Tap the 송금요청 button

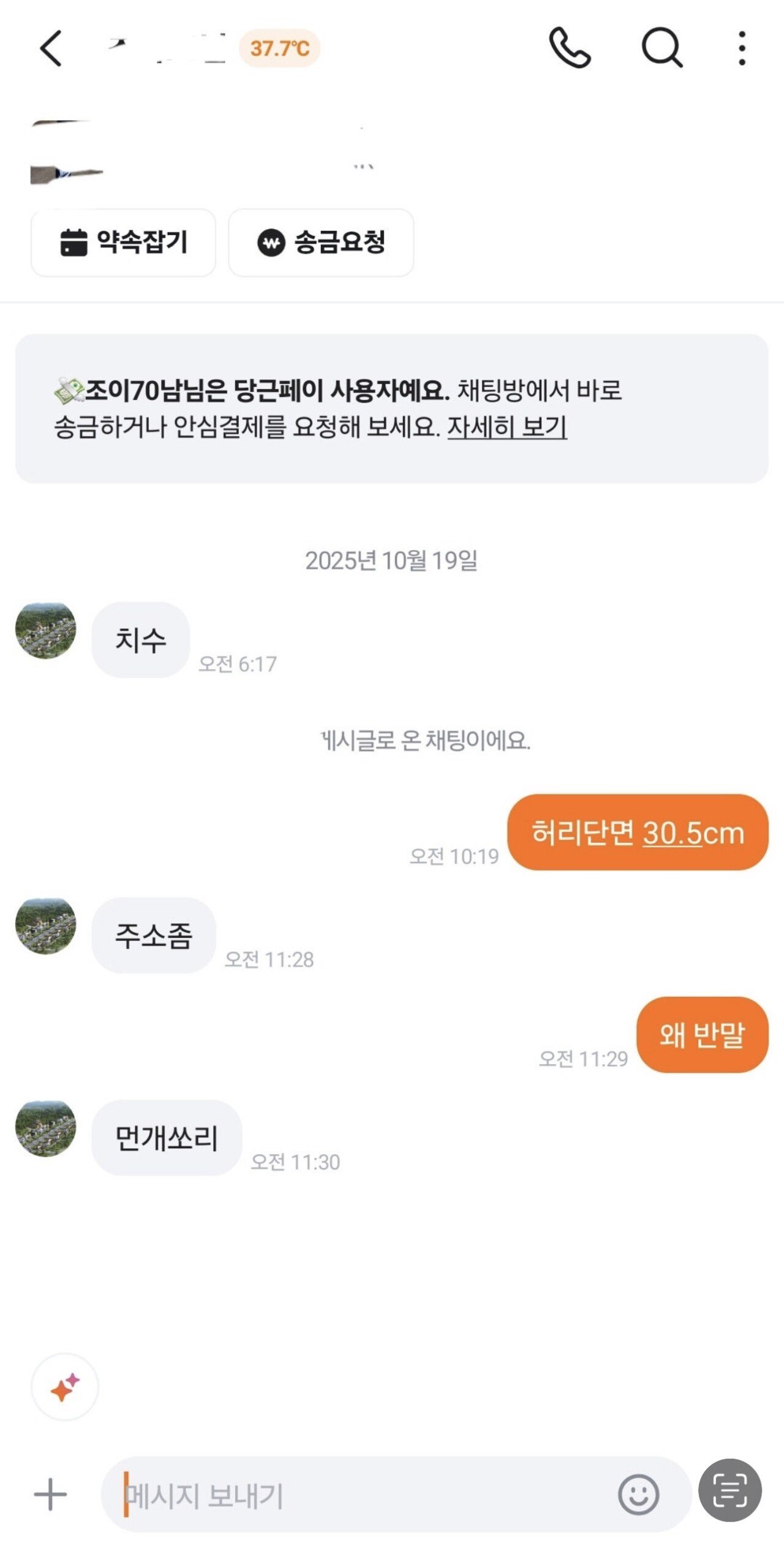[x=321, y=243]
